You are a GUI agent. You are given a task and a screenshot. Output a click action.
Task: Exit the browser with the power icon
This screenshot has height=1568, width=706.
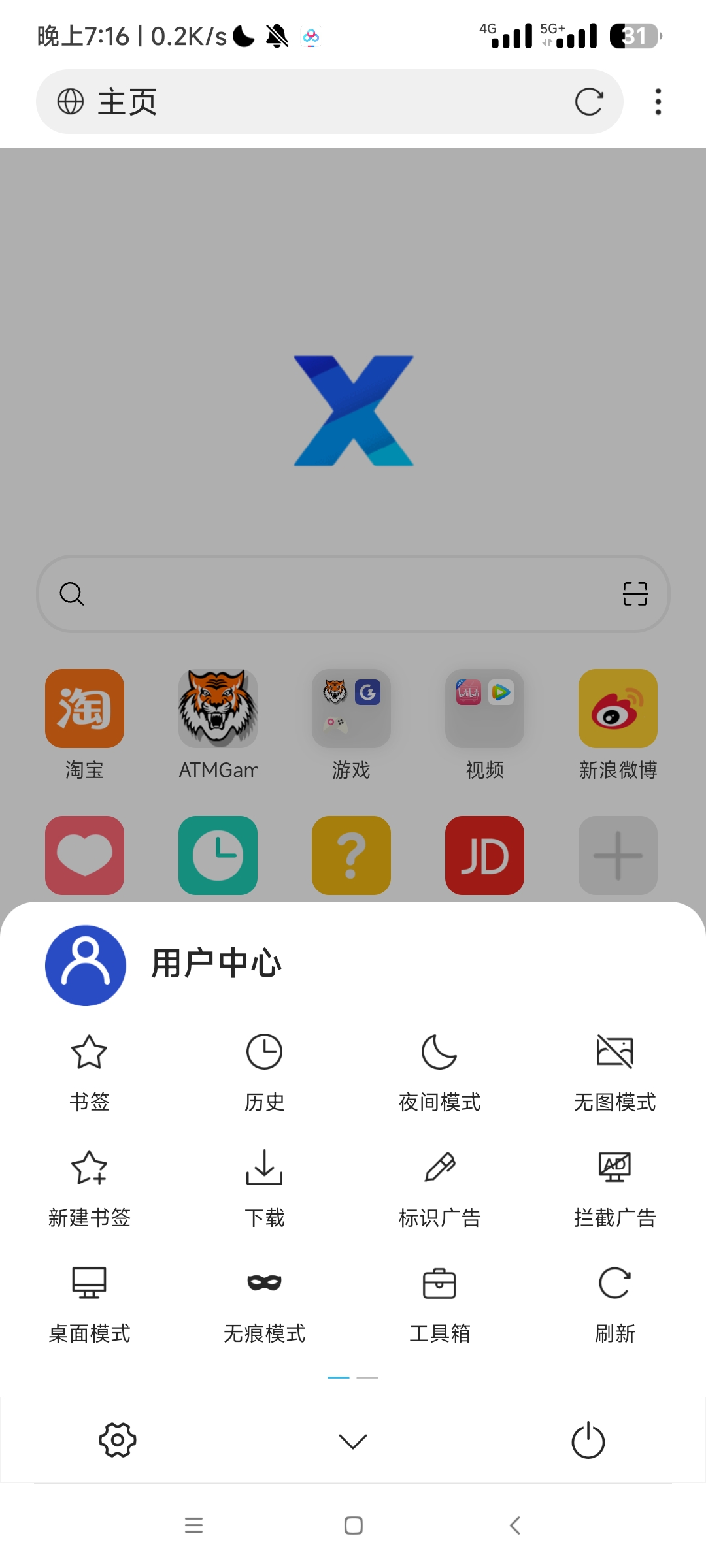(588, 1440)
